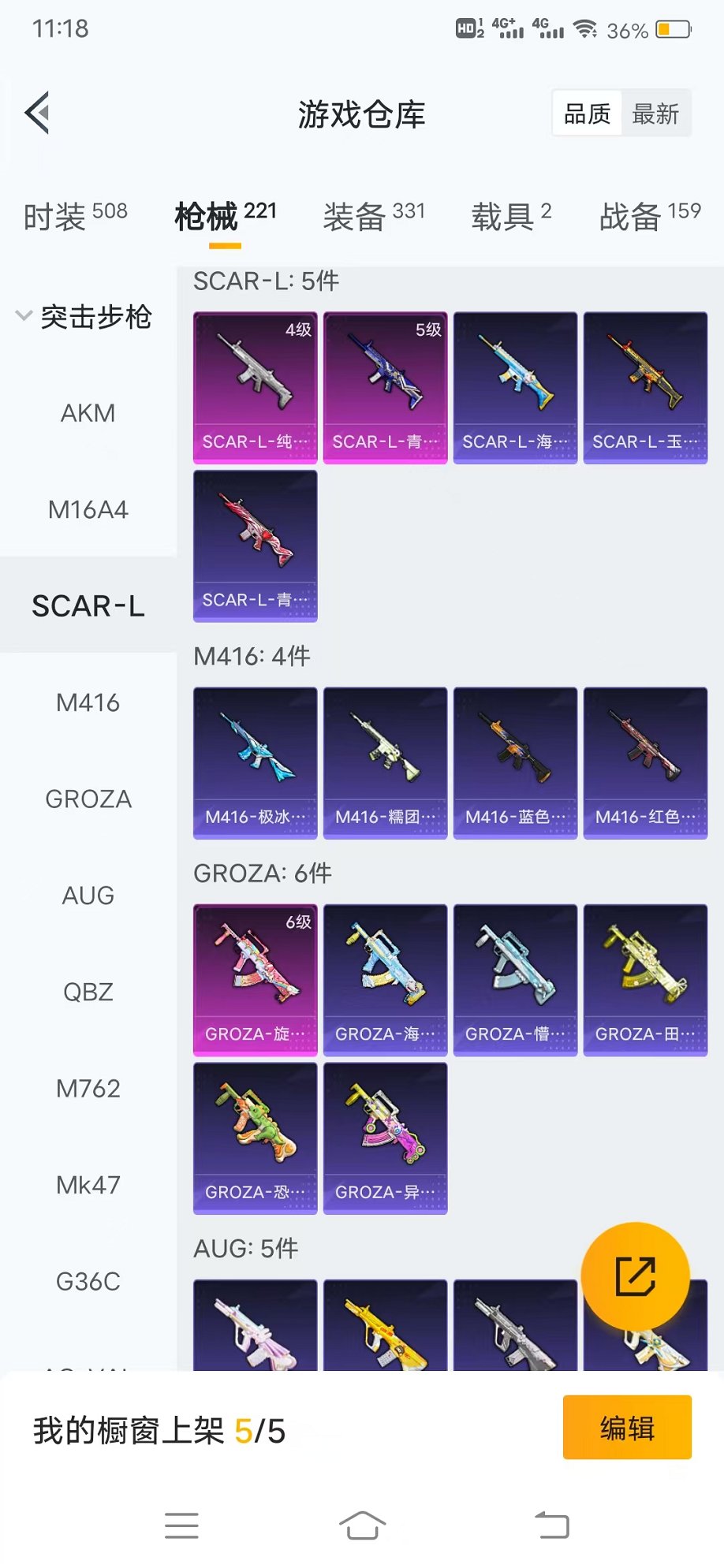View the M416-极冰 skin

pos(256,762)
